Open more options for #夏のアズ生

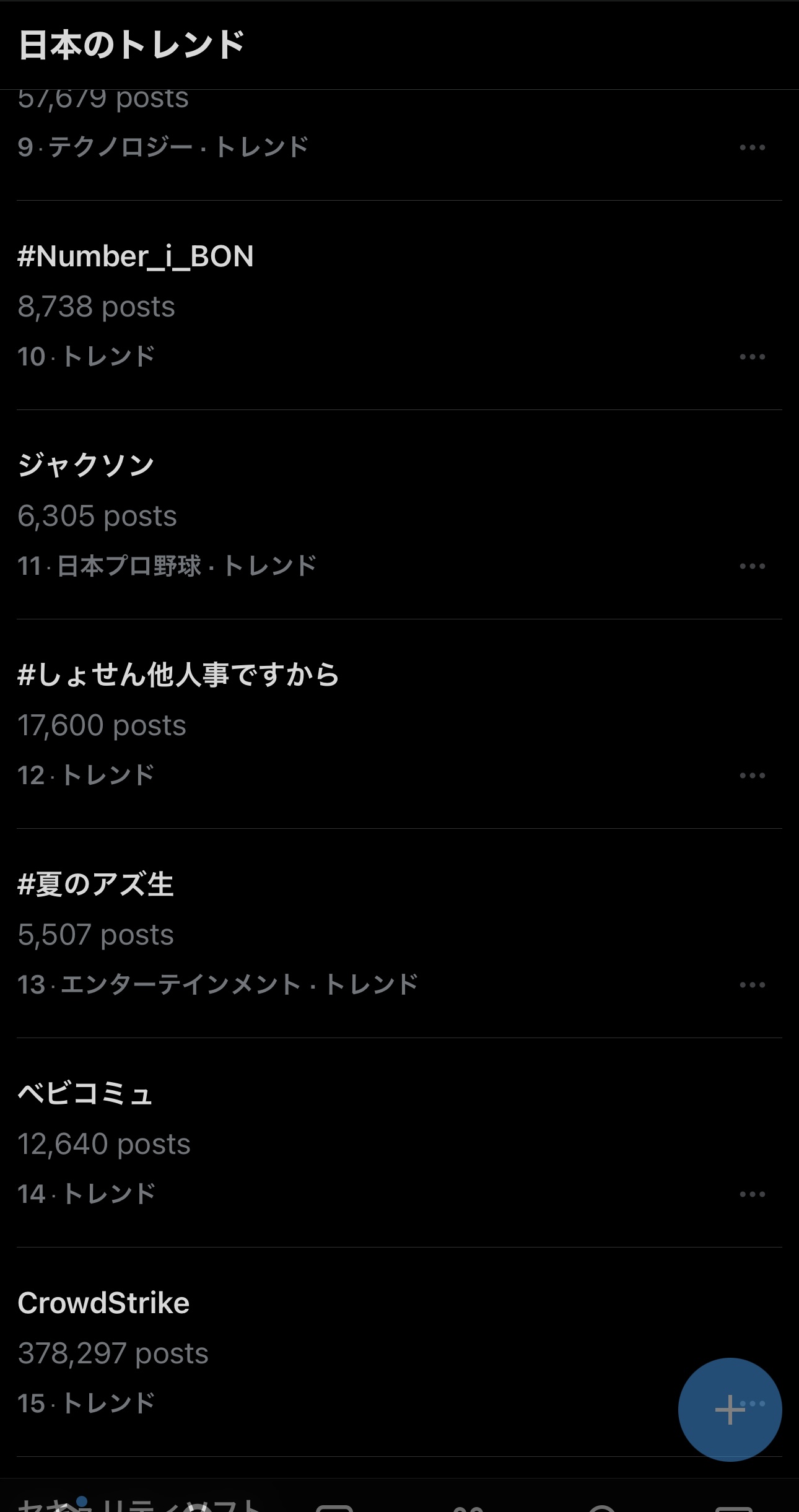coord(753,985)
